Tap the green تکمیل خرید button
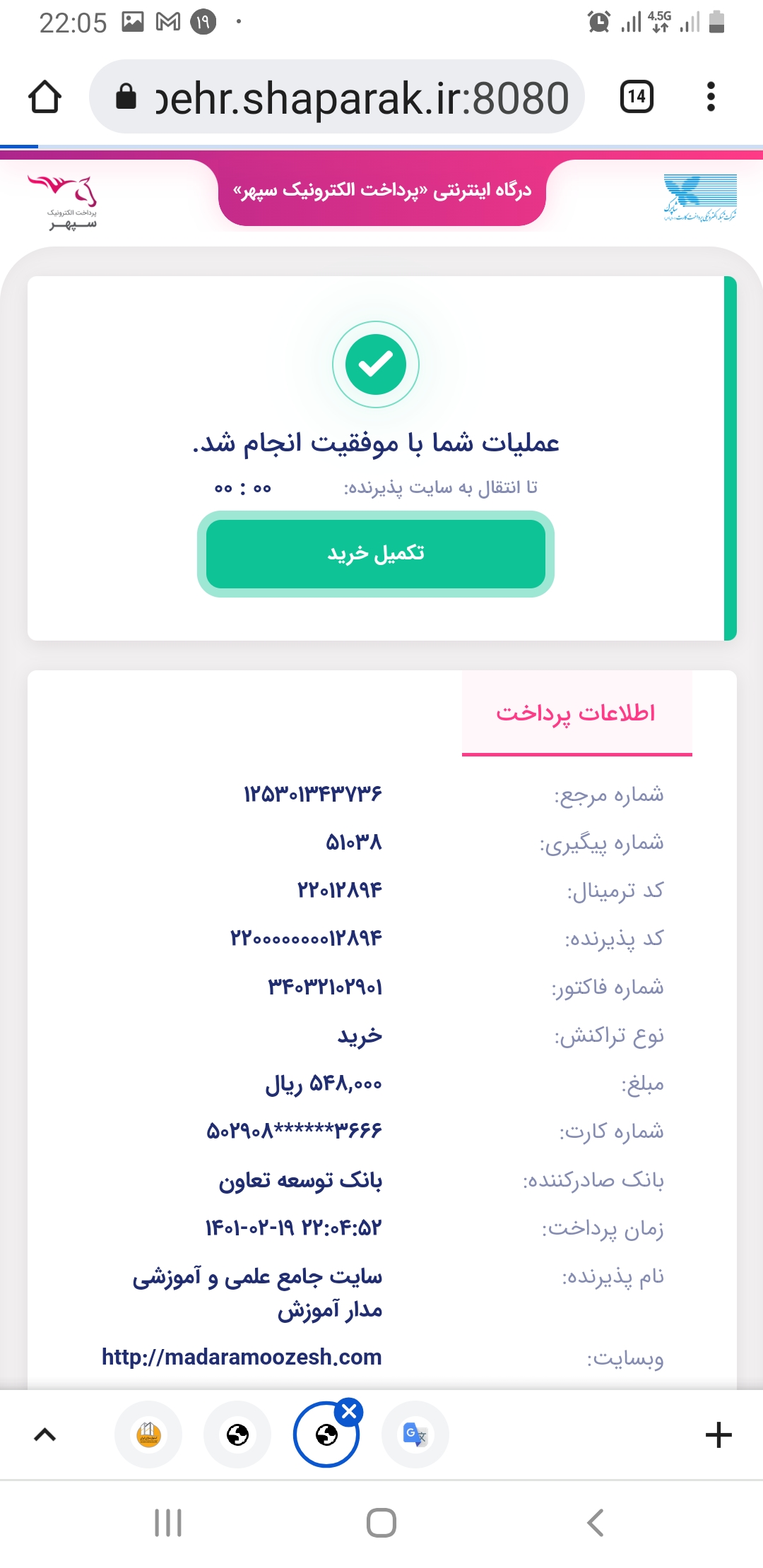 coord(375,554)
